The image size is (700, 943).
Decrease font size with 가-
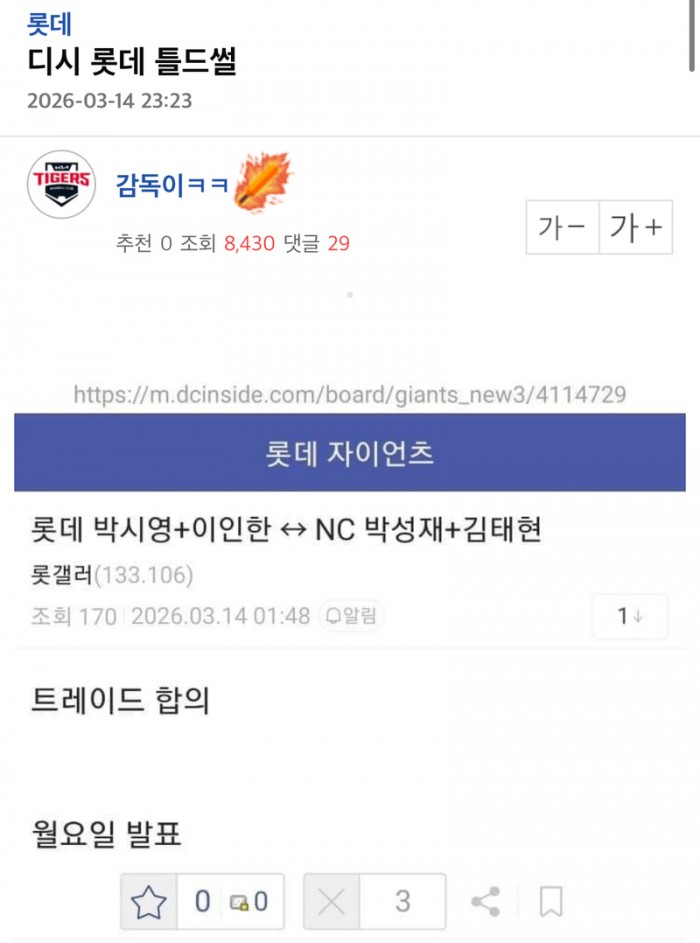click(x=562, y=228)
